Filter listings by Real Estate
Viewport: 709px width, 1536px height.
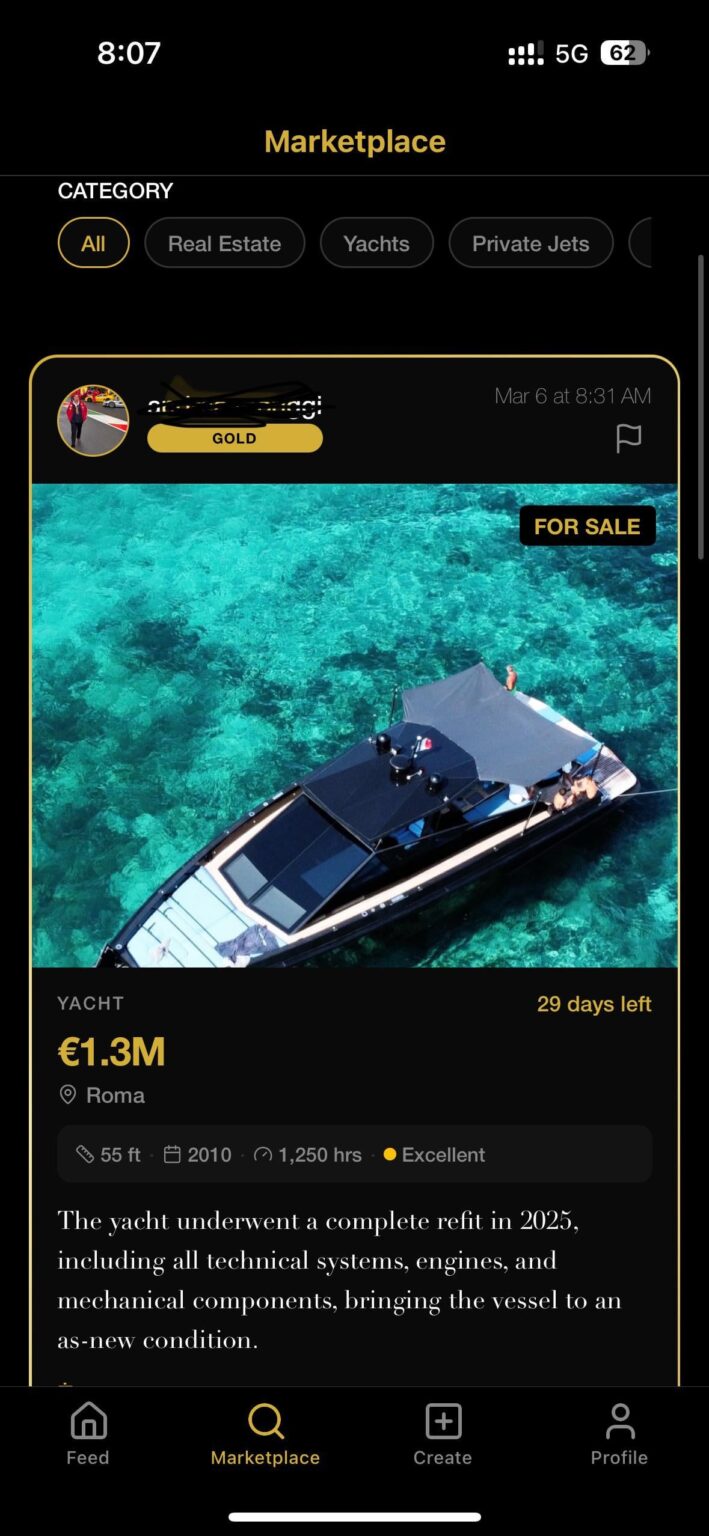(x=224, y=243)
